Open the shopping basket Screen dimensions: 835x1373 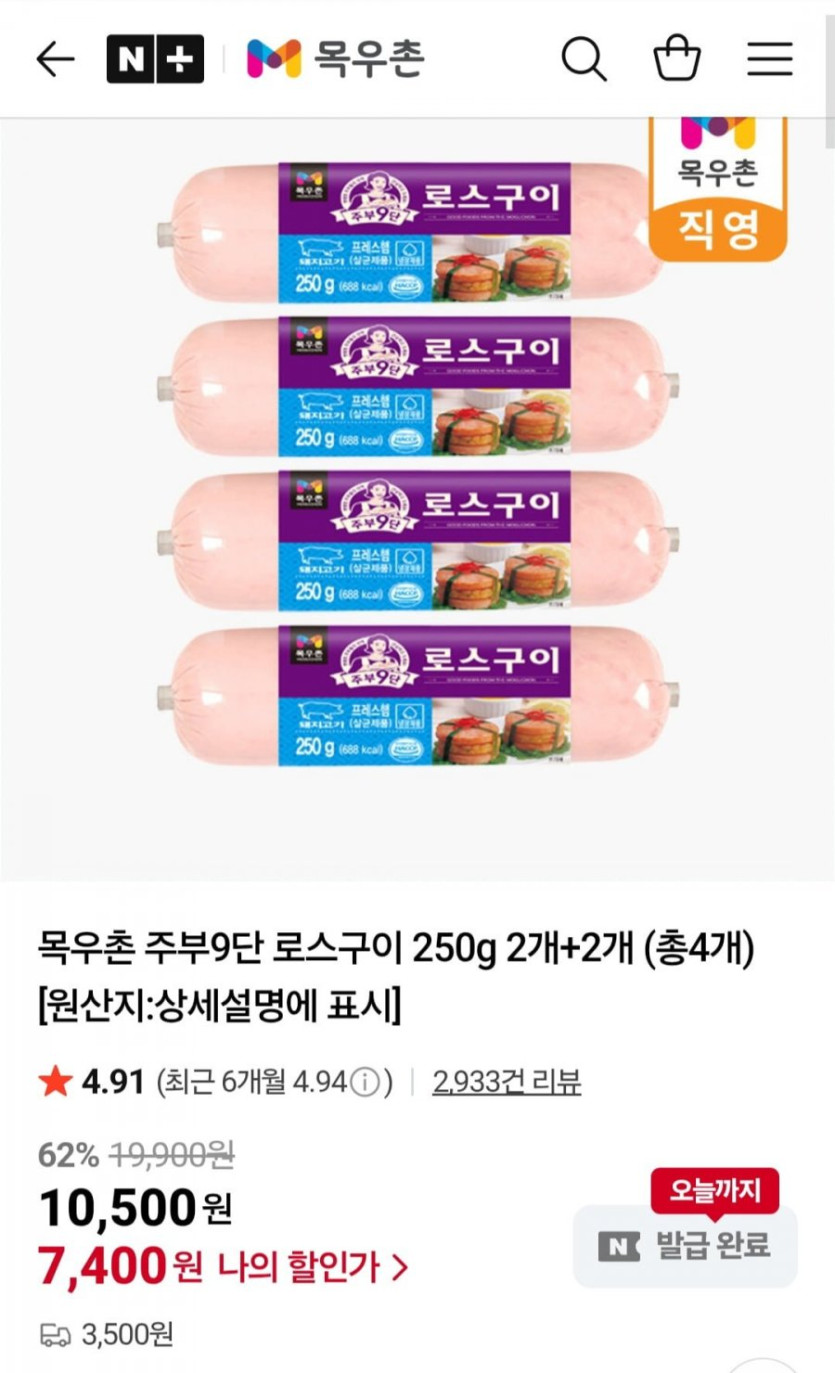[x=677, y=58]
